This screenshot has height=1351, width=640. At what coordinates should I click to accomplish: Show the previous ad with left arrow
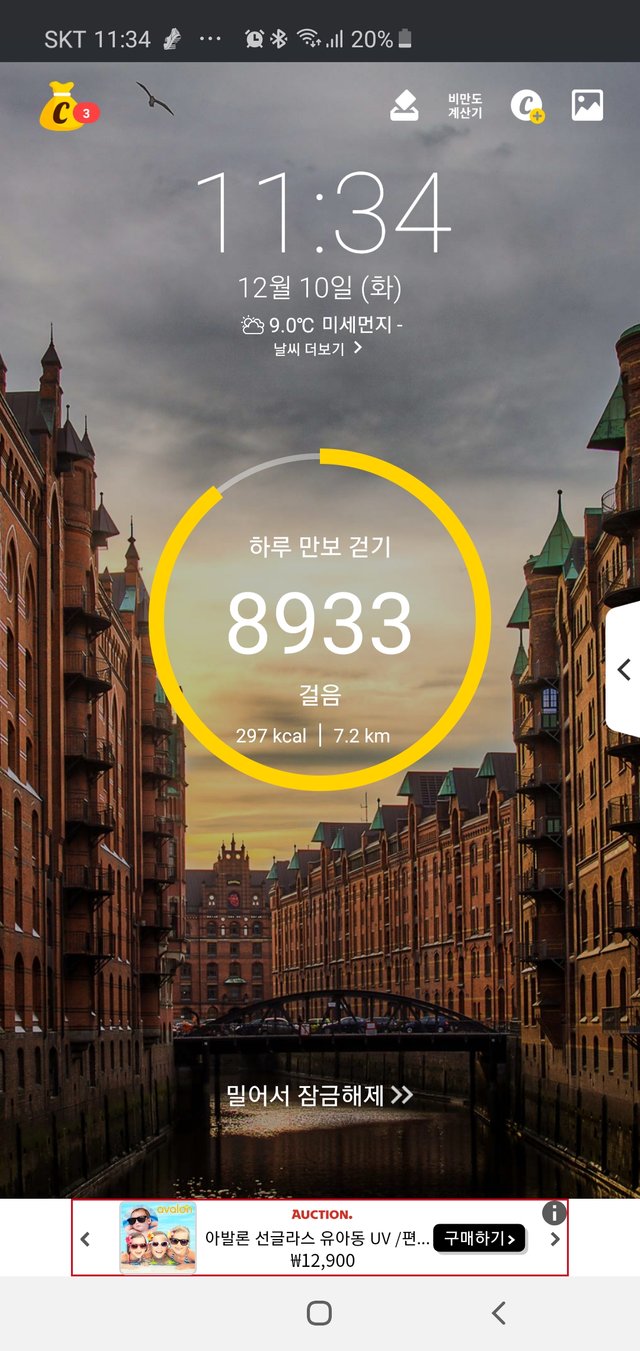coord(85,1239)
